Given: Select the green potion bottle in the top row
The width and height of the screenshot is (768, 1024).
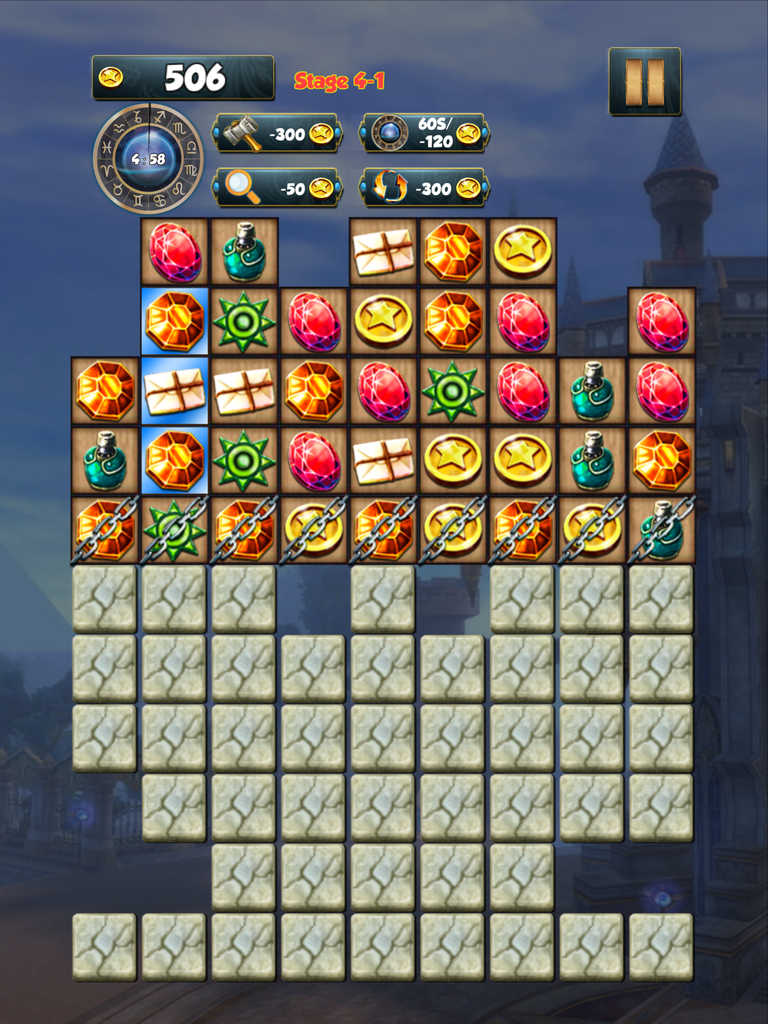Looking at the screenshot, I should click(x=244, y=252).
